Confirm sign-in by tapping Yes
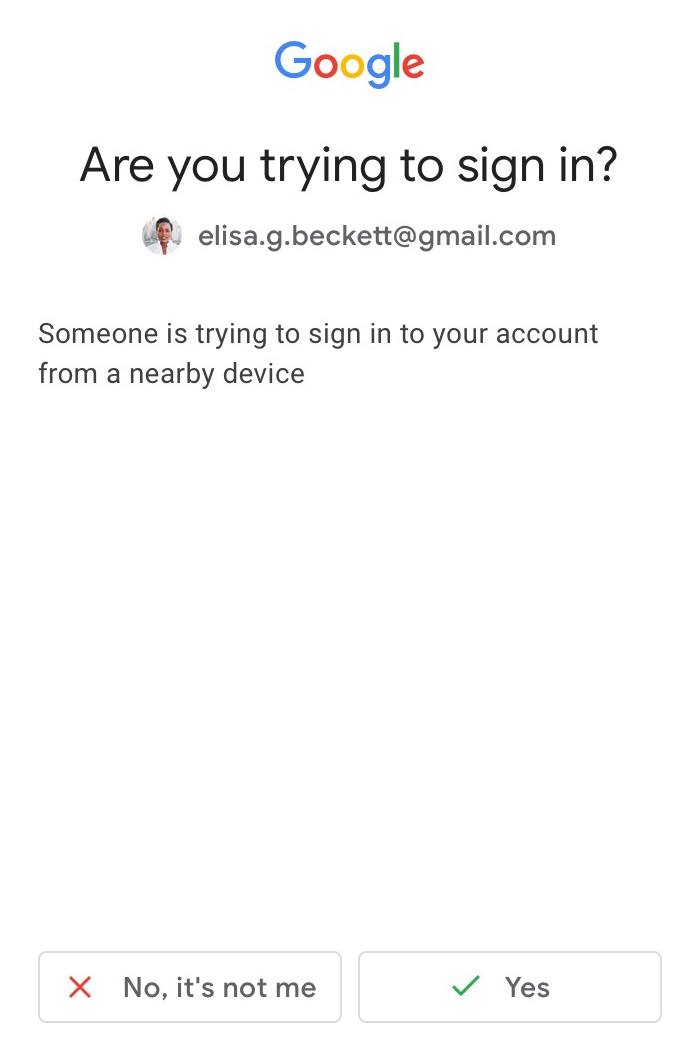The height and width of the screenshot is (1050, 700). tap(510, 987)
